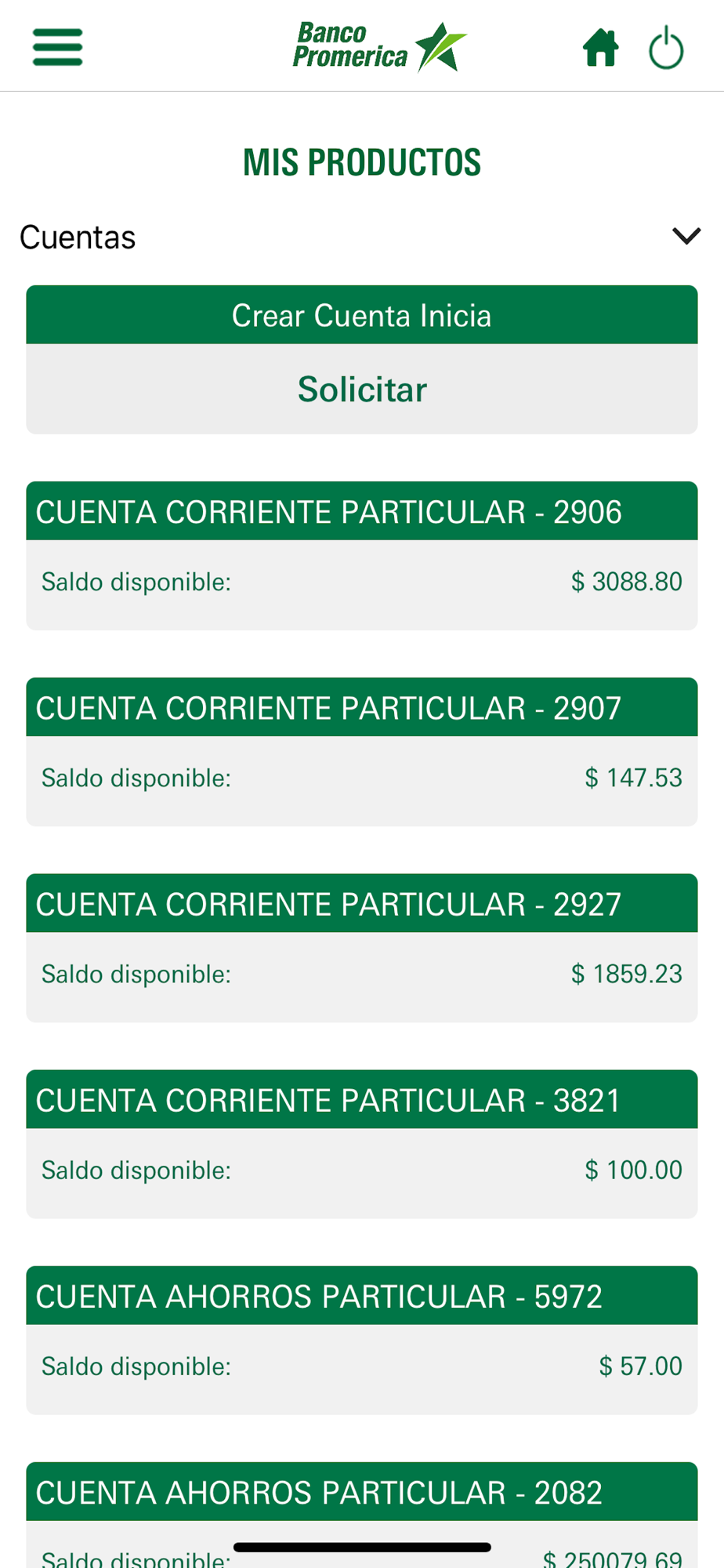The width and height of the screenshot is (724, 1568).
Task: Open the hamburger menu
Action: [57, 47]
